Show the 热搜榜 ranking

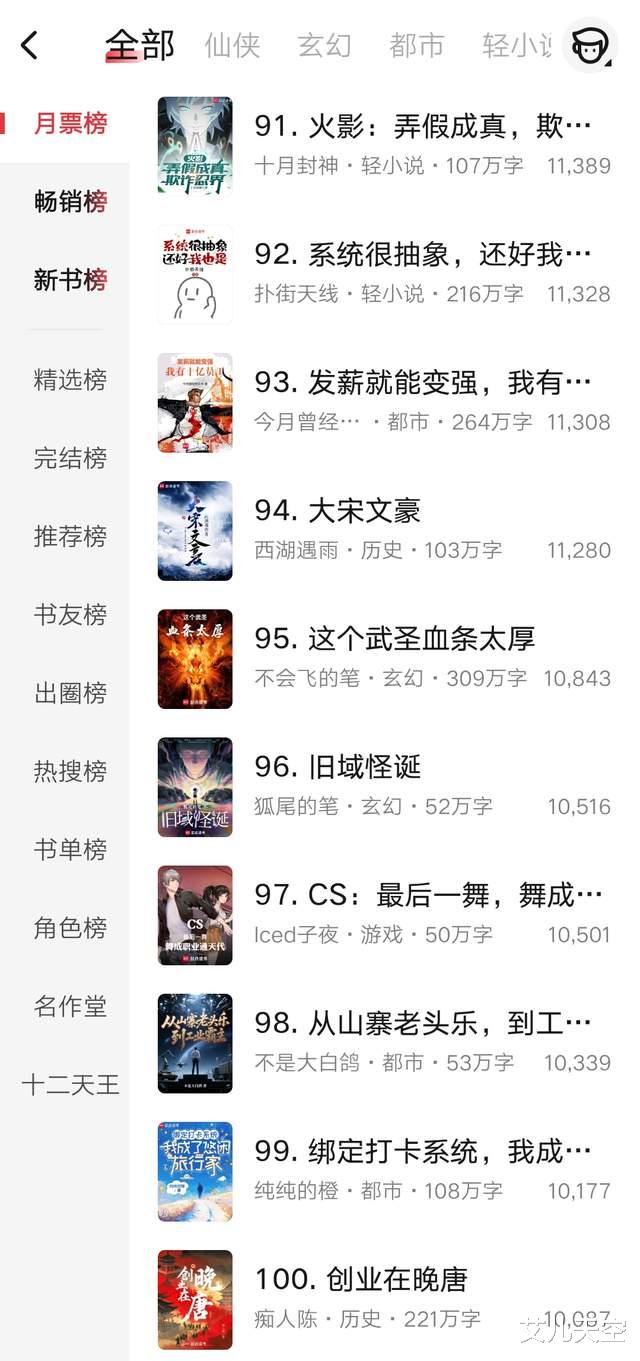(x=70, y=771)
